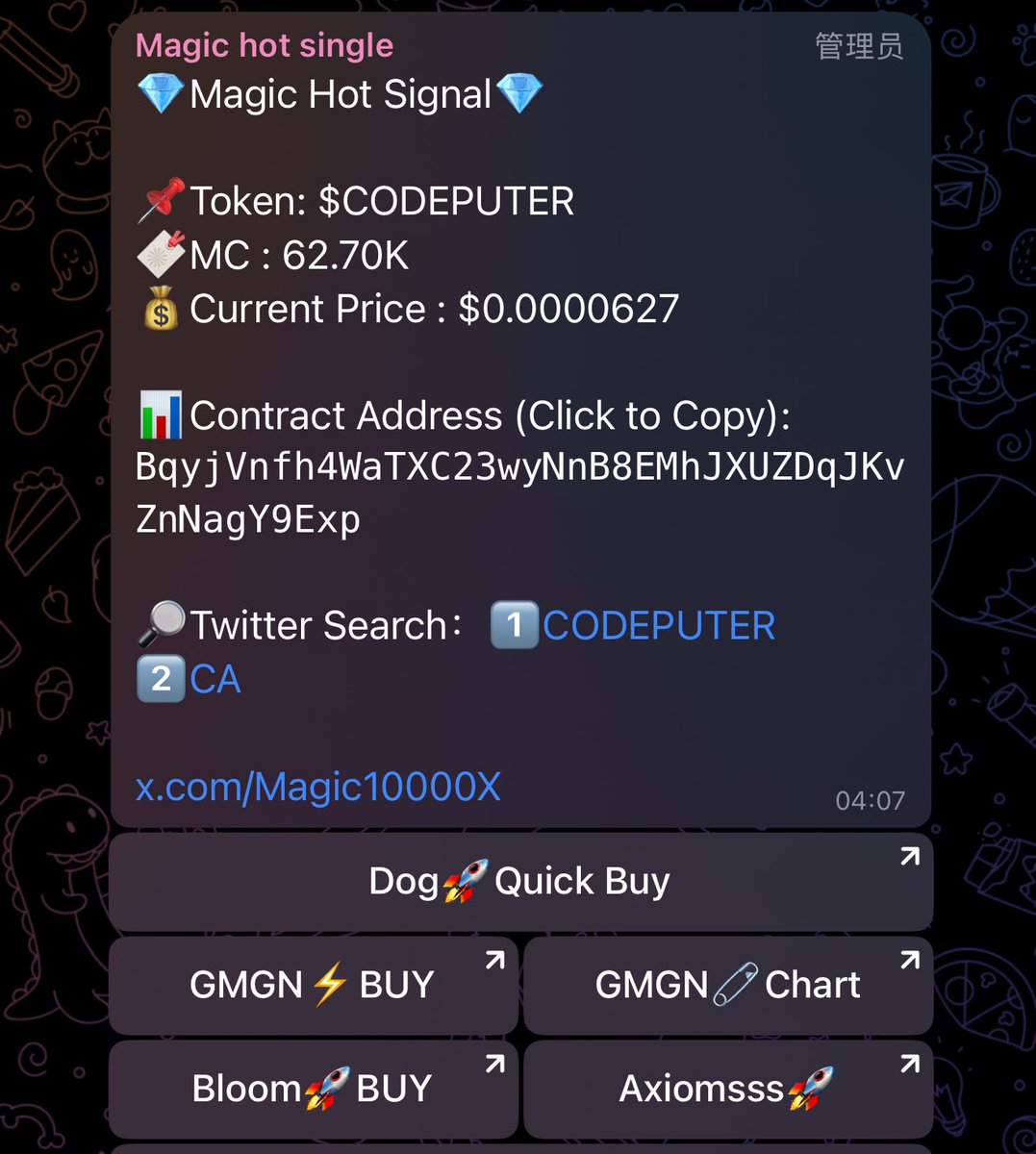This screenshot has height=1154, width=1036.
Task: Open x.com/Magic10000X link
Action: point(318,788)
